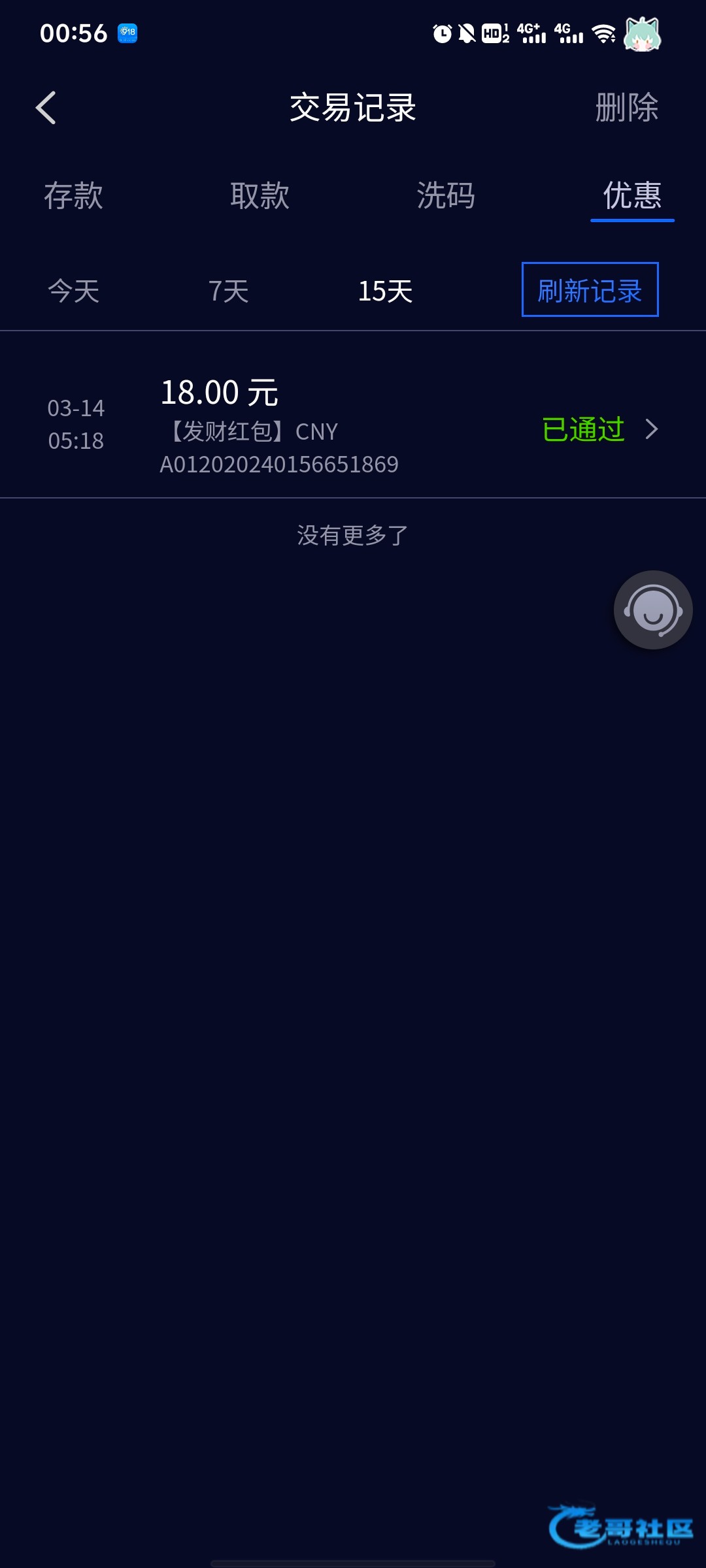Open the 洗码 tab
The image size is (706, 1568).
tap(446, 196)
